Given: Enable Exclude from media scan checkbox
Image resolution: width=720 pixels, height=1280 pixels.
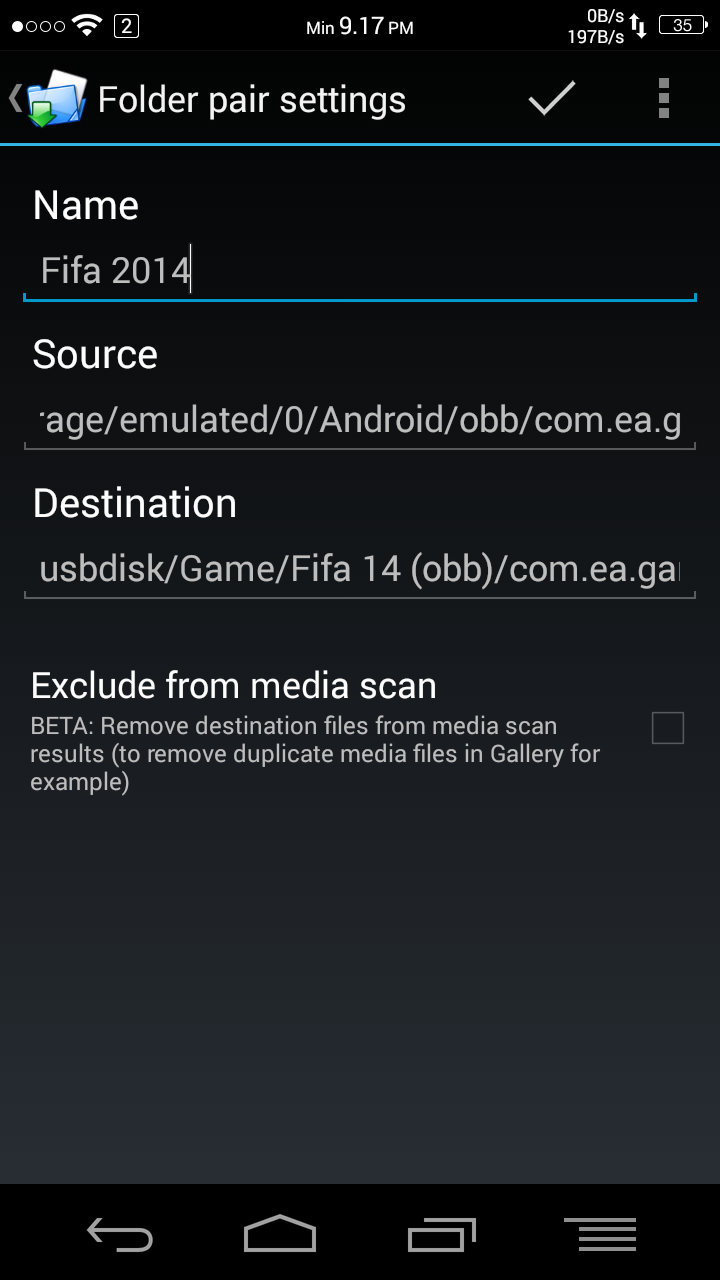Looking at the screenshot, I should point(667,728).
